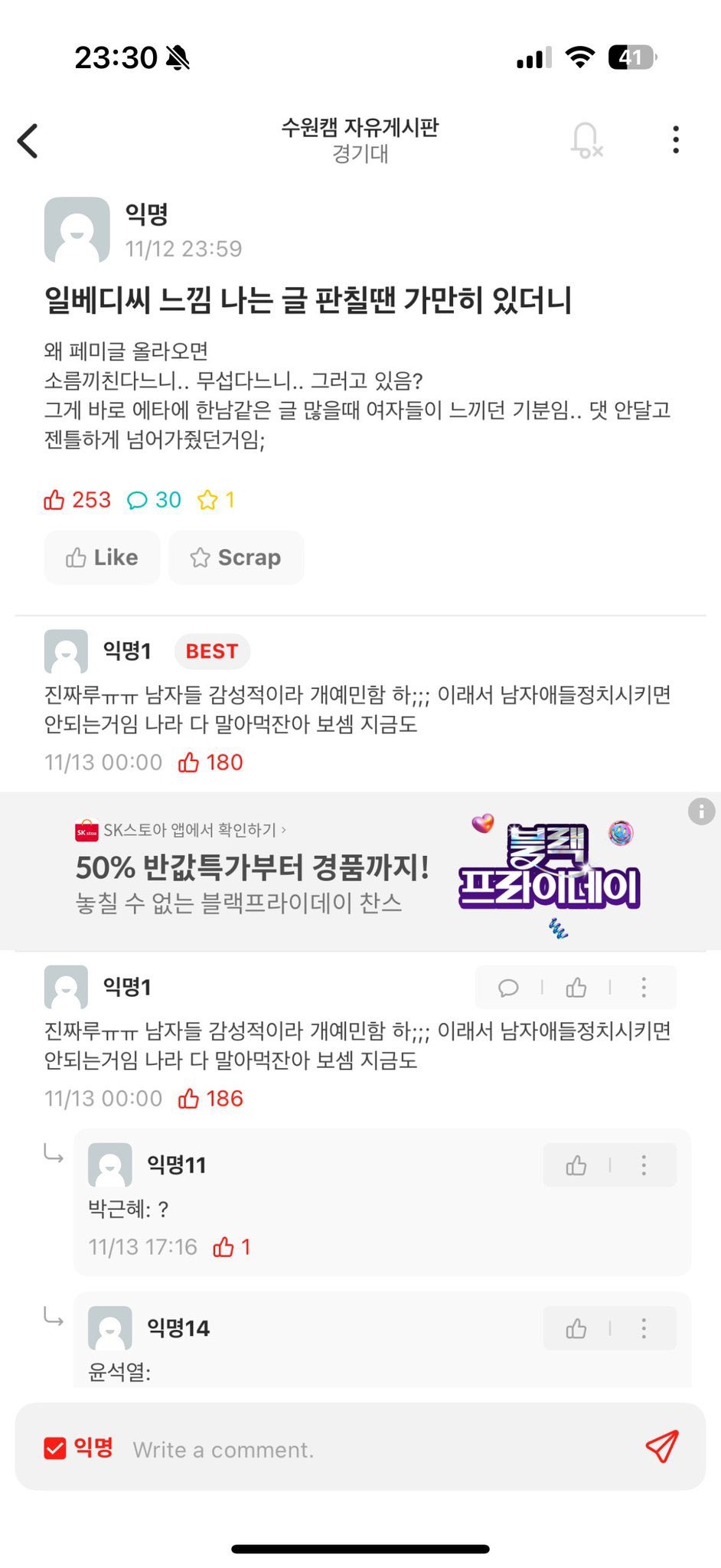Viewport: 721px width, 1568px height.
Task: Like this post with Like button
Action: (102, 557)
